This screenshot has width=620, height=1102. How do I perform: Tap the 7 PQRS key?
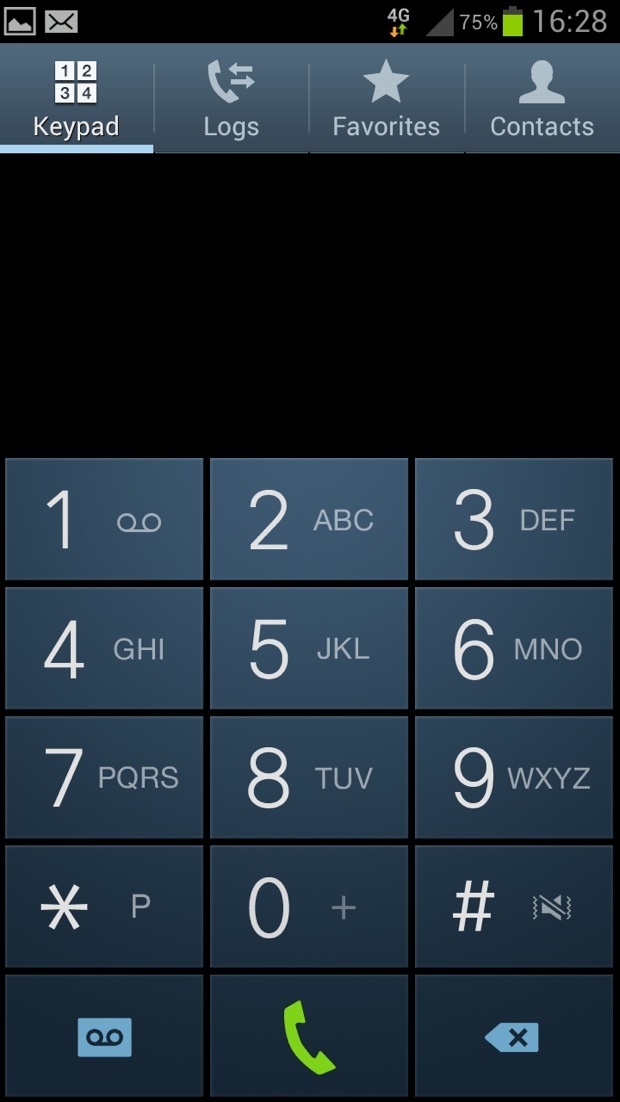[x=104, y=777]
